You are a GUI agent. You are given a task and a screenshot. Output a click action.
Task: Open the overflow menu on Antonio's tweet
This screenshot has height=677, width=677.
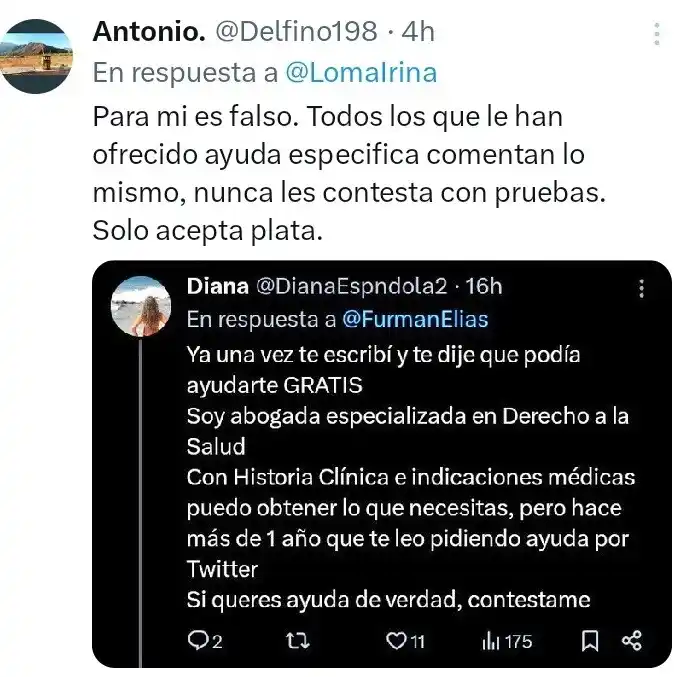656,35
